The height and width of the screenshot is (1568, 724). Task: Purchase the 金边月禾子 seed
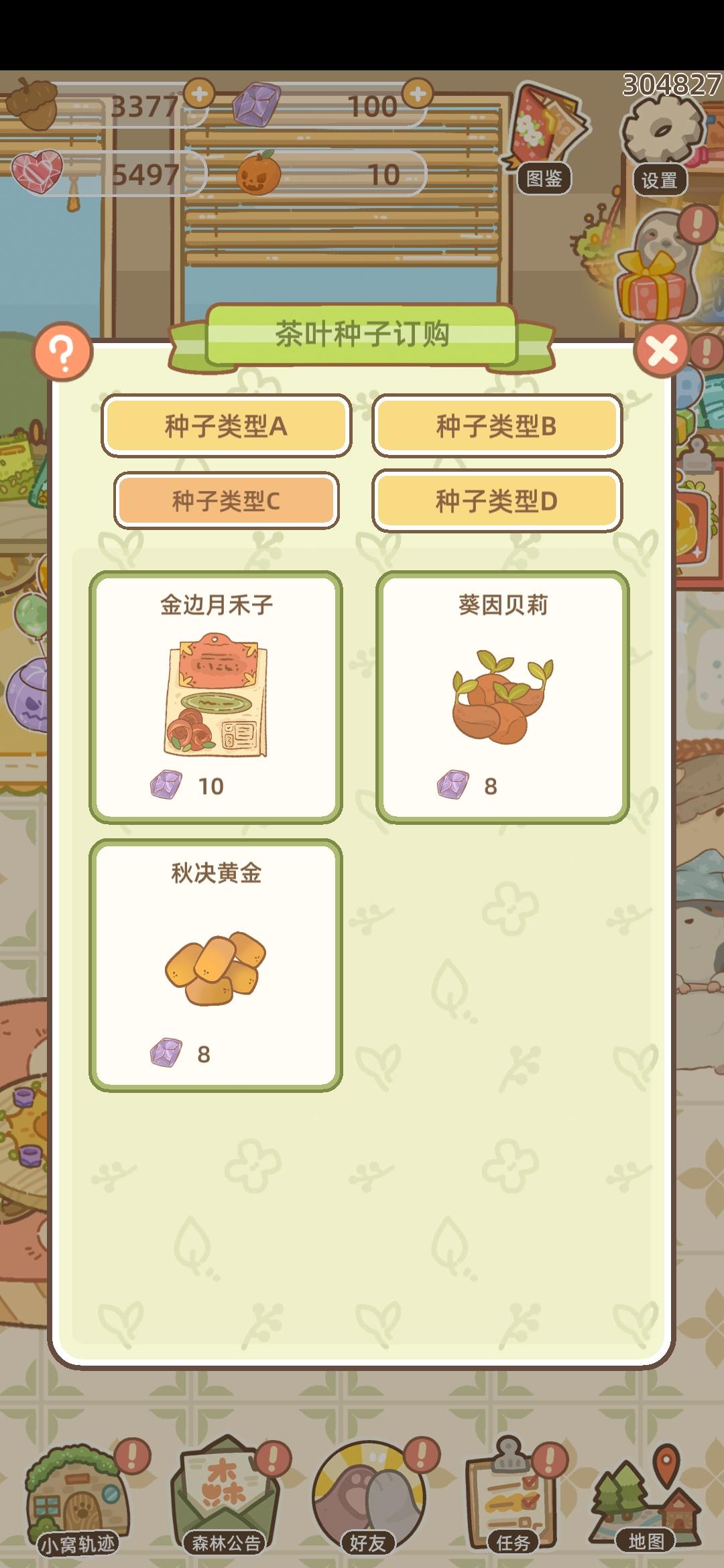[216, 697]
